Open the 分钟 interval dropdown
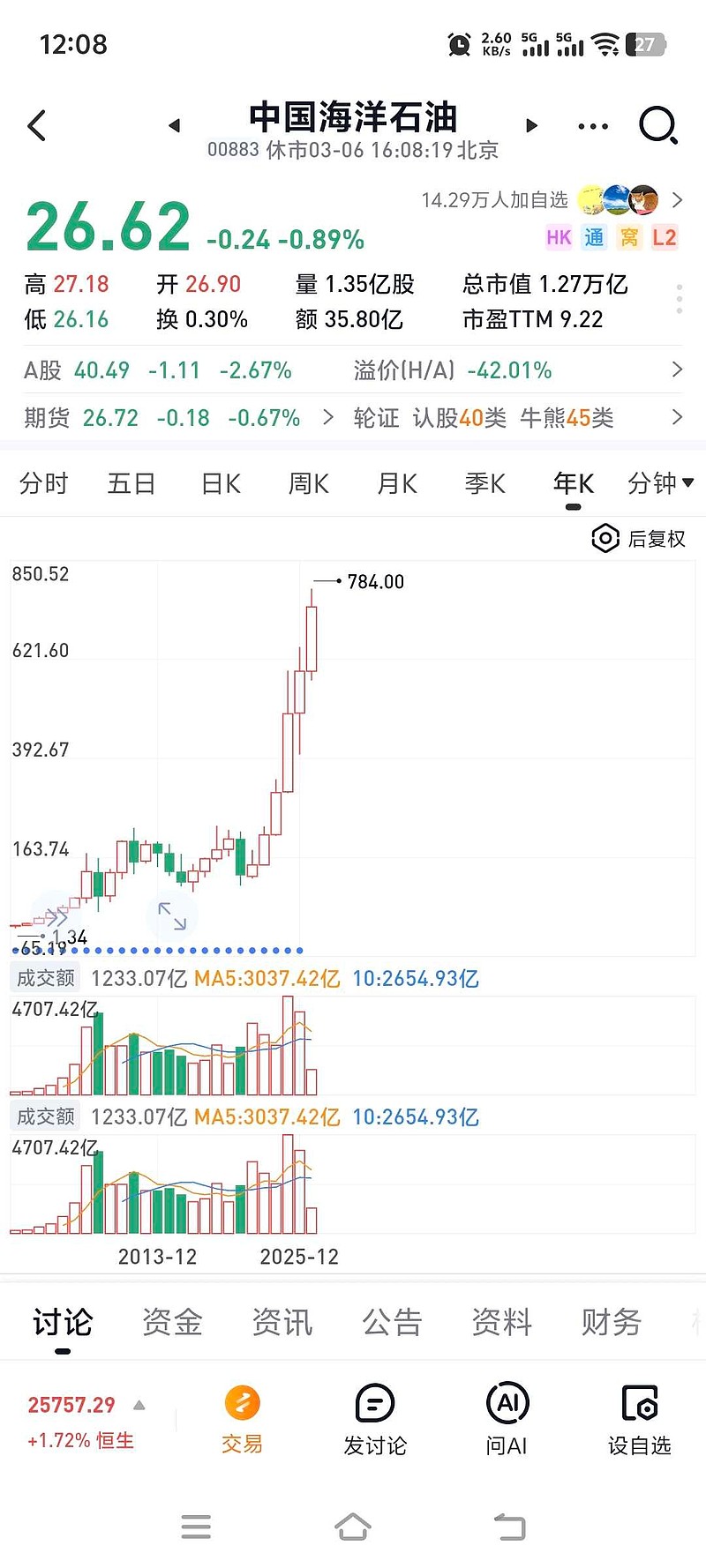706x1568 pixels. [x=659, y=483]
